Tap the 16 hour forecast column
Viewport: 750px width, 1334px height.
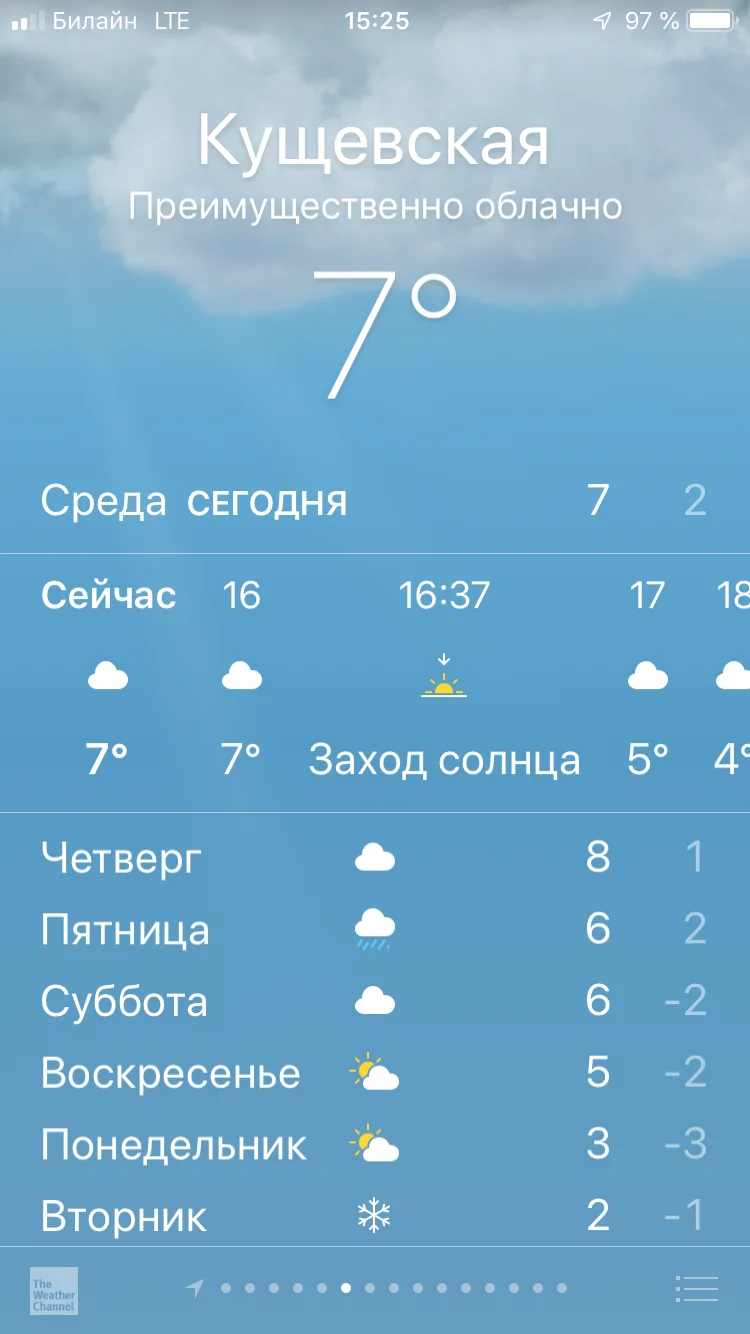pyautogui.click(x=241, y=677)
